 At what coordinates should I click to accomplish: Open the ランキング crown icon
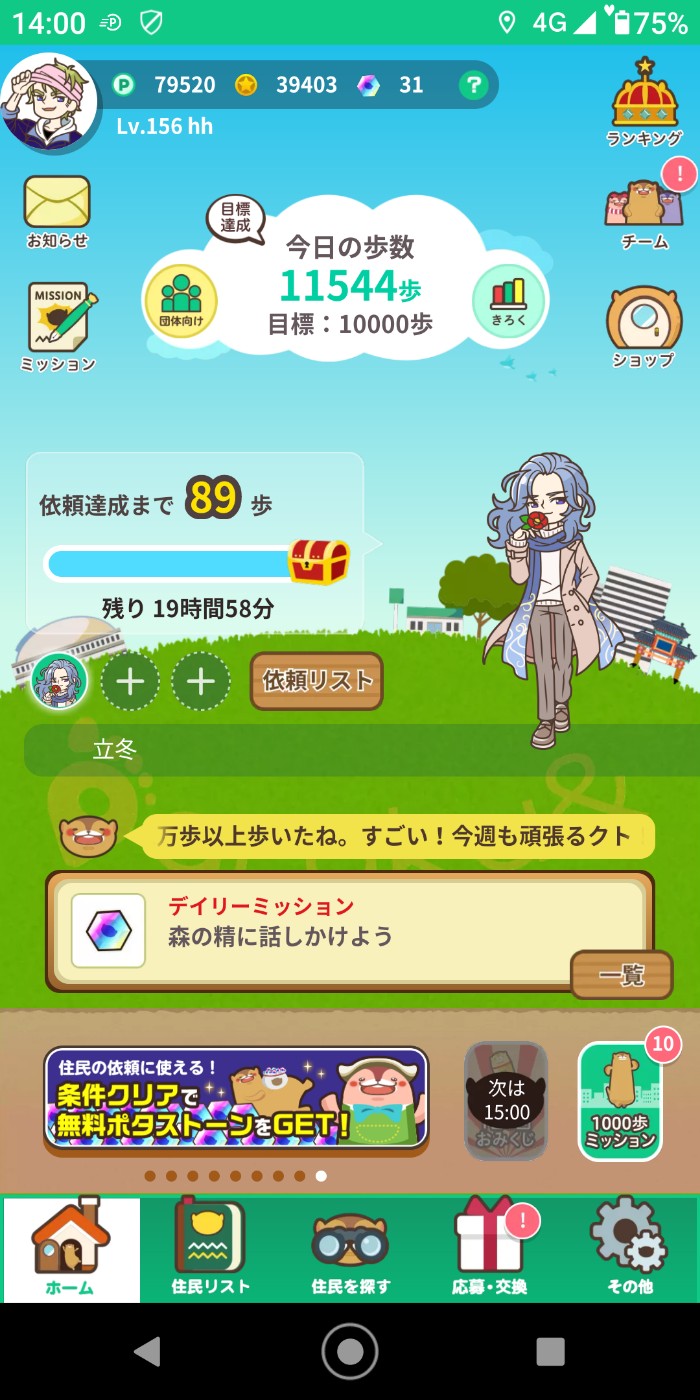pyautogui.click(x=645, y=102)
